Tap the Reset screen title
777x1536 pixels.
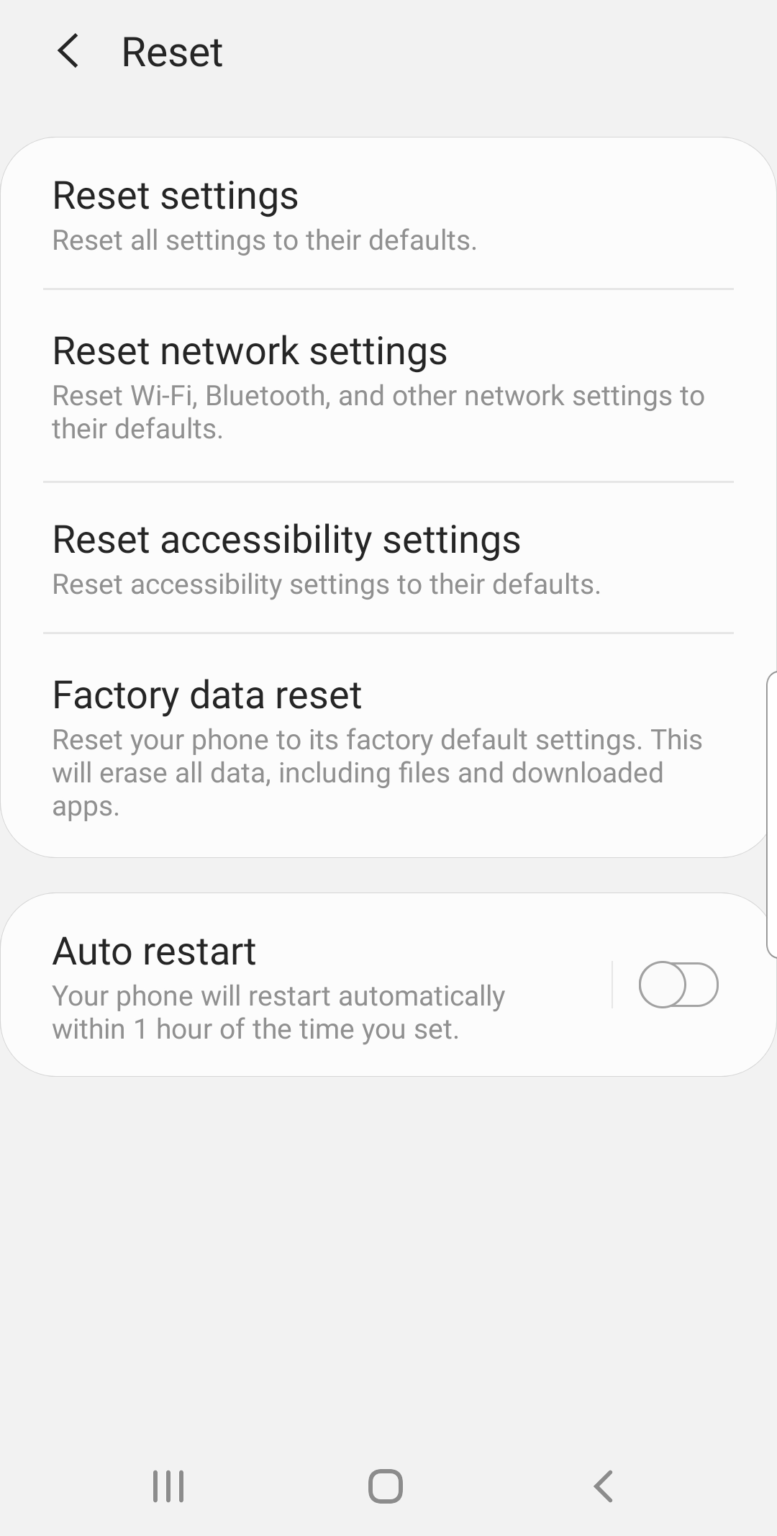pos(171,51)
